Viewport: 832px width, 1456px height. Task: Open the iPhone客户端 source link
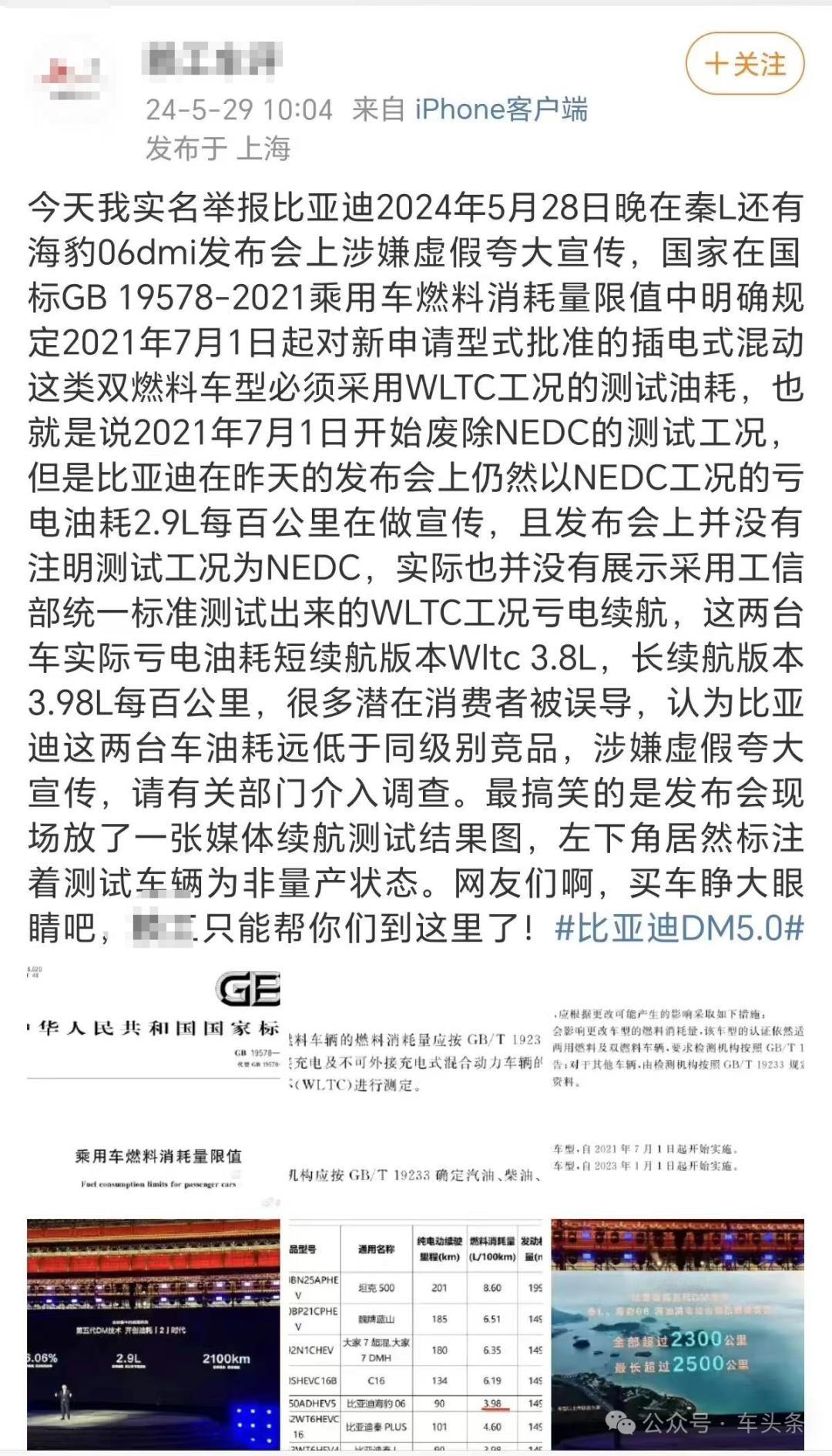501,109
